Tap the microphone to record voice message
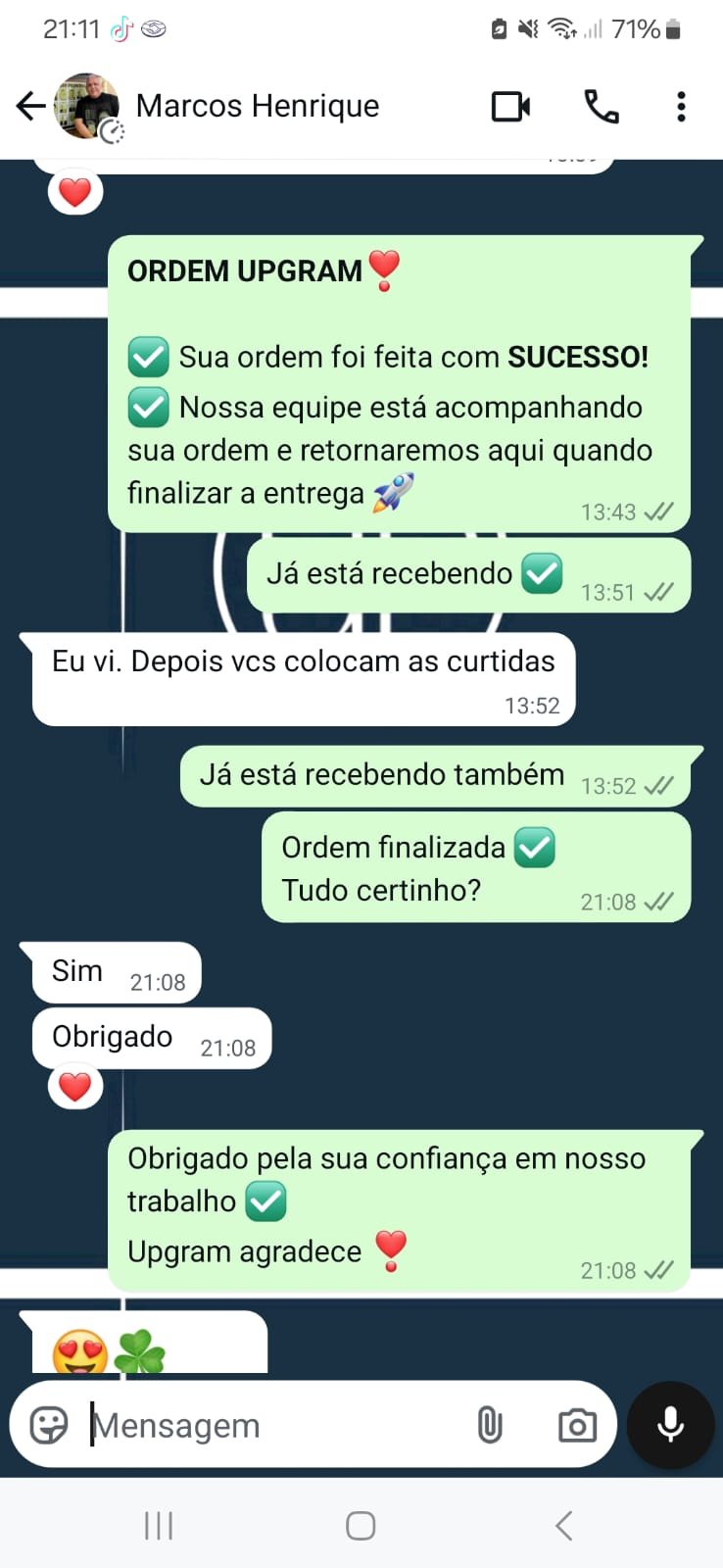The image size is (723, 1568). click(671, 1425)
